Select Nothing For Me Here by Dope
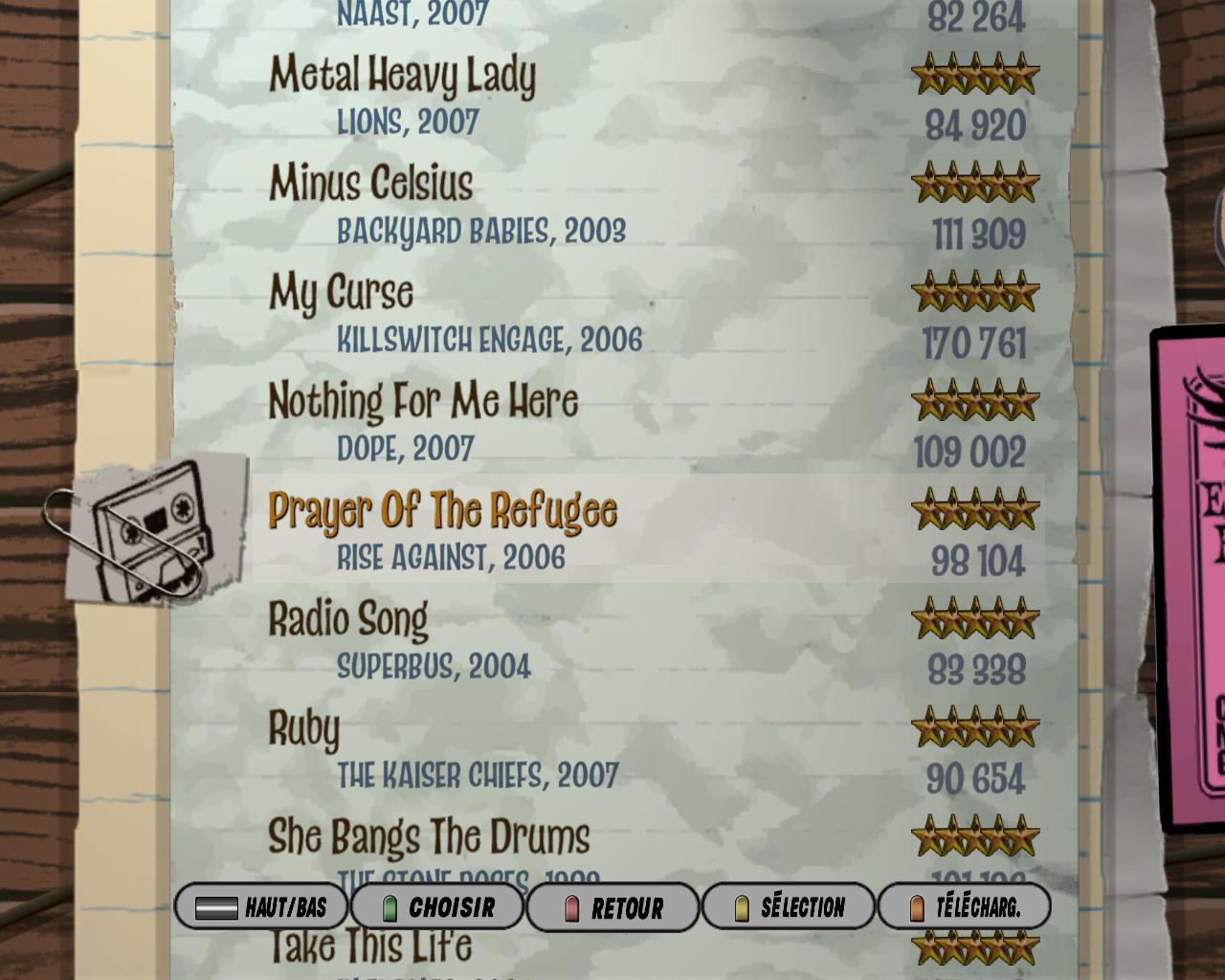The image size is (1225, 980). (423, 402)
